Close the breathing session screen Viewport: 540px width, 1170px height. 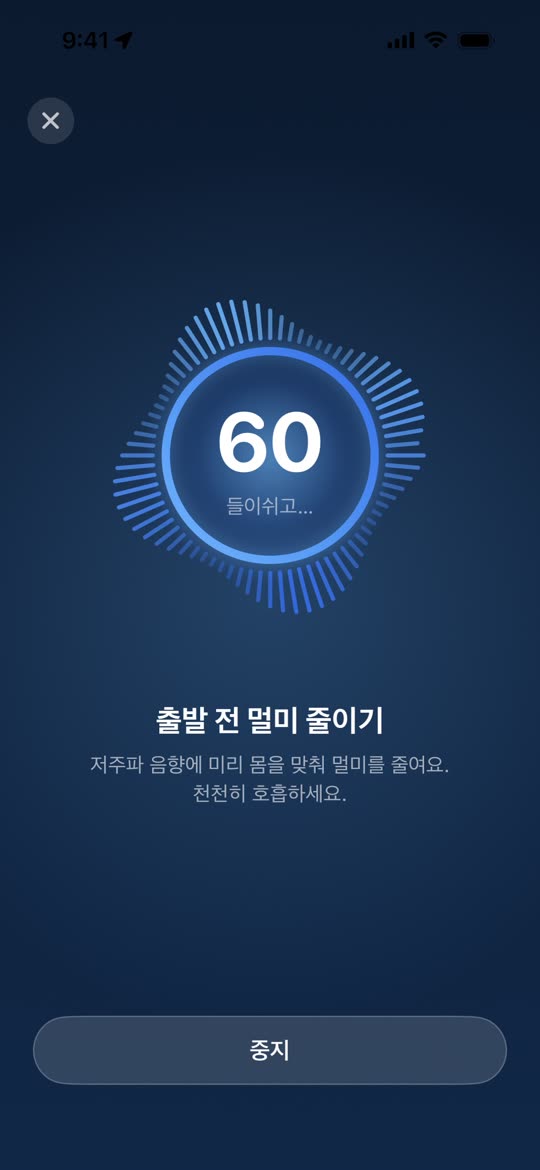(x=51, y=120)
